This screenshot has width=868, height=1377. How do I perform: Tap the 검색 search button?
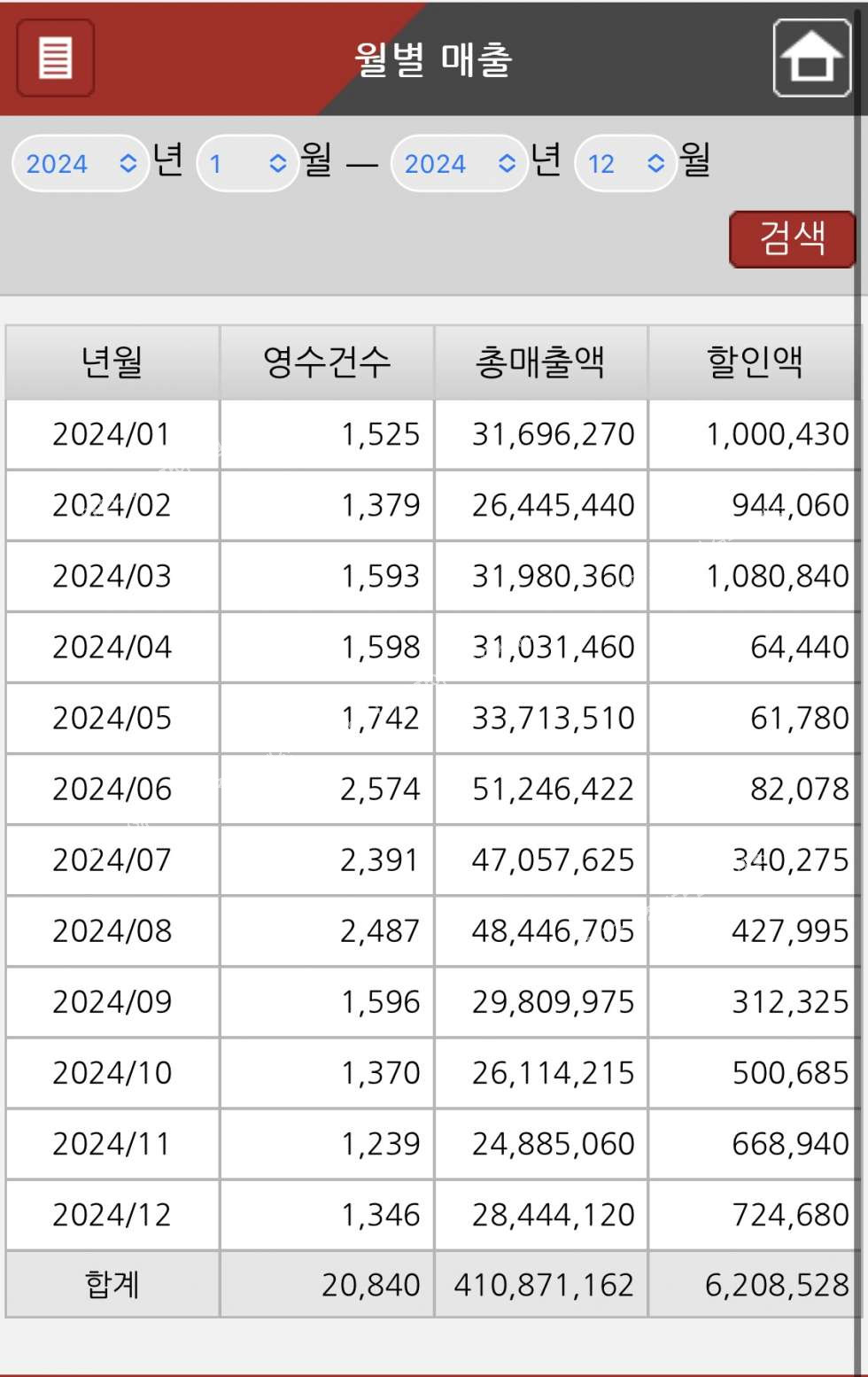792,238
